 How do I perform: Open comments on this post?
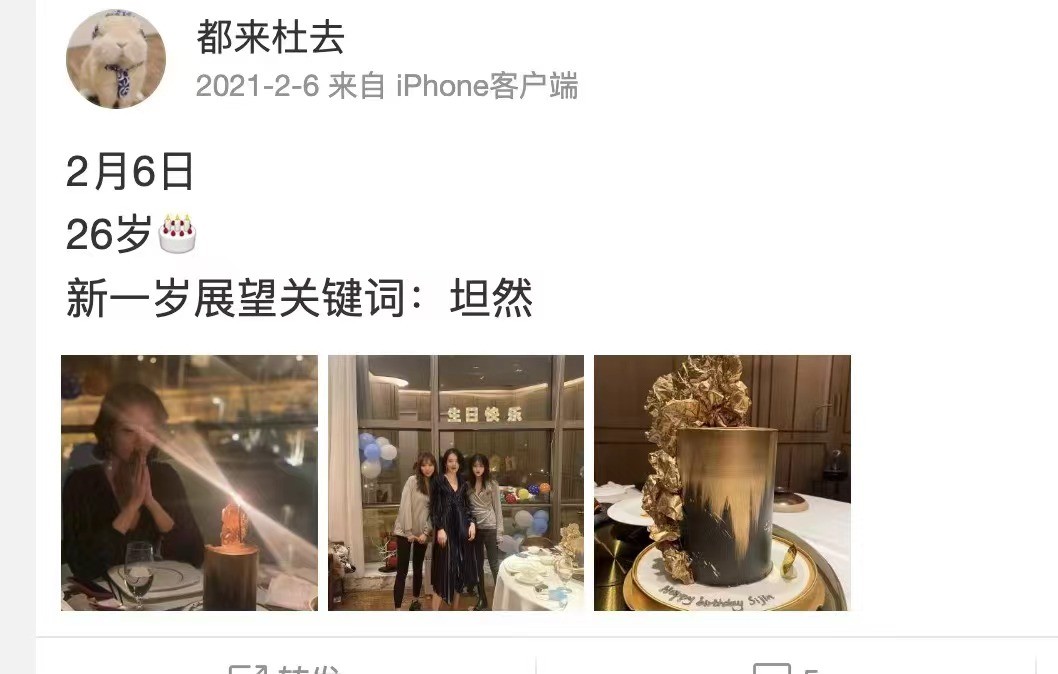coord(785,668)
